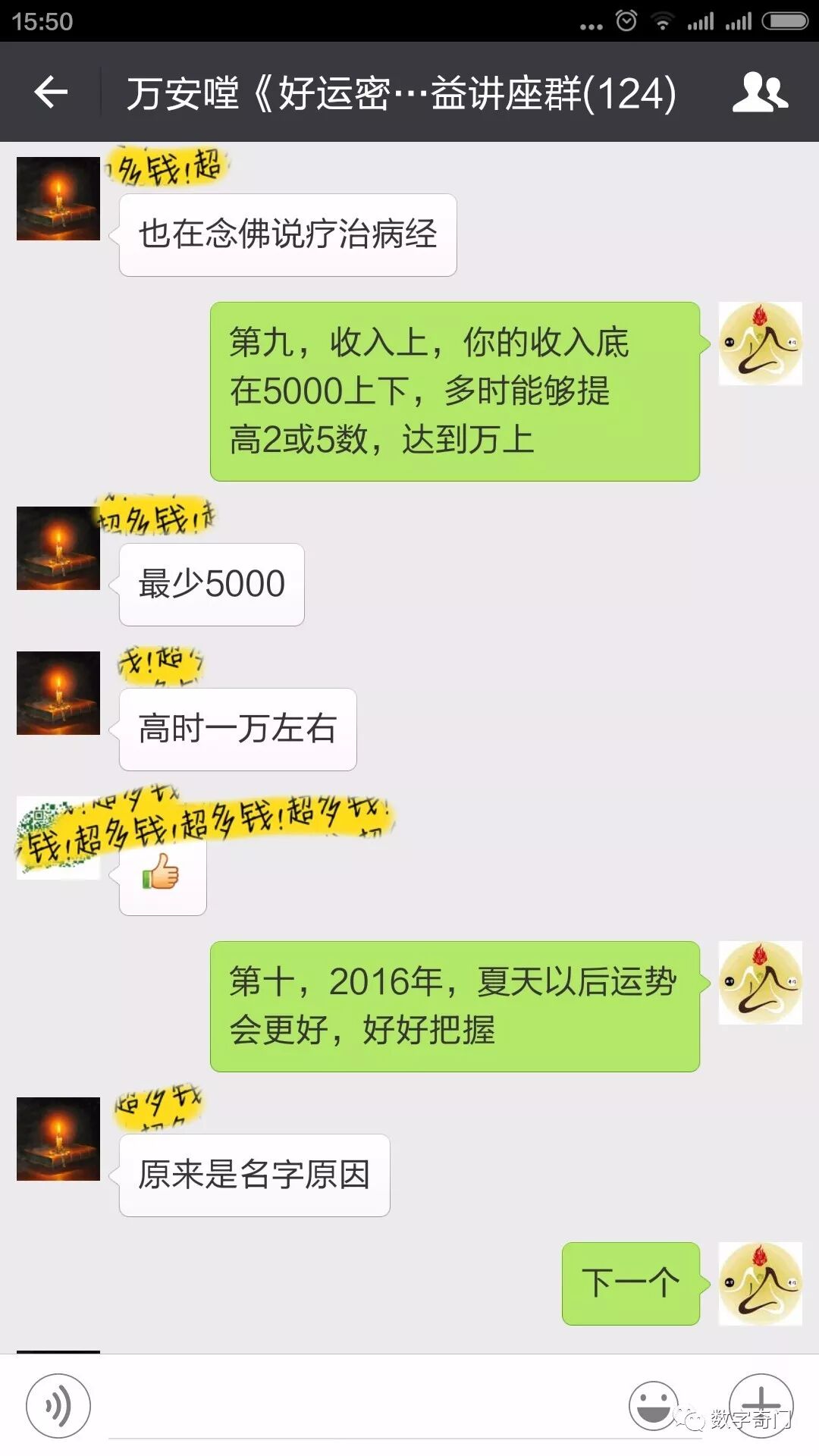This screenshot has height=1456, width=819.
Task: Tap the message text input field
Action: [364, 1407]
